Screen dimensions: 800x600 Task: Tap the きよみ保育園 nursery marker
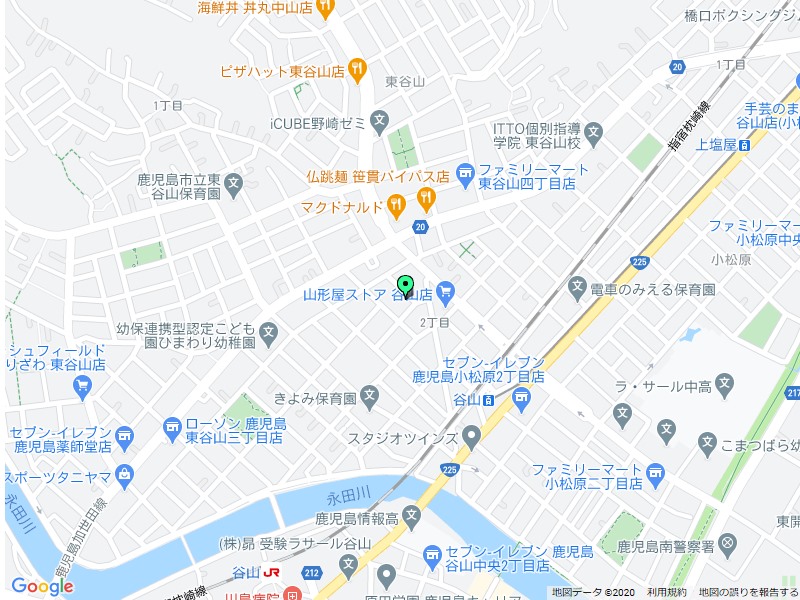click(370, 397)
